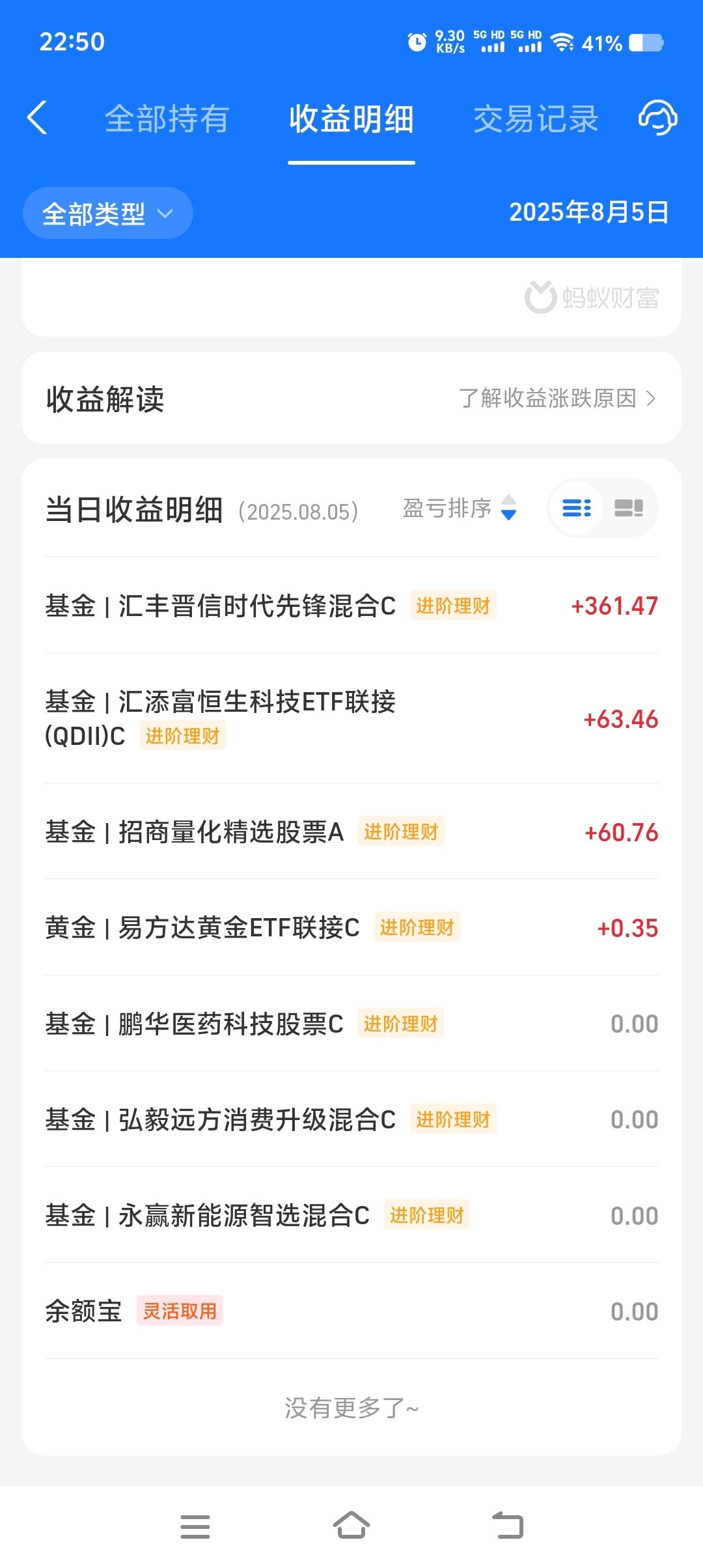
Task: Open 汇丰晋信时代先锋混合C fund row
Action: [351, 606]
